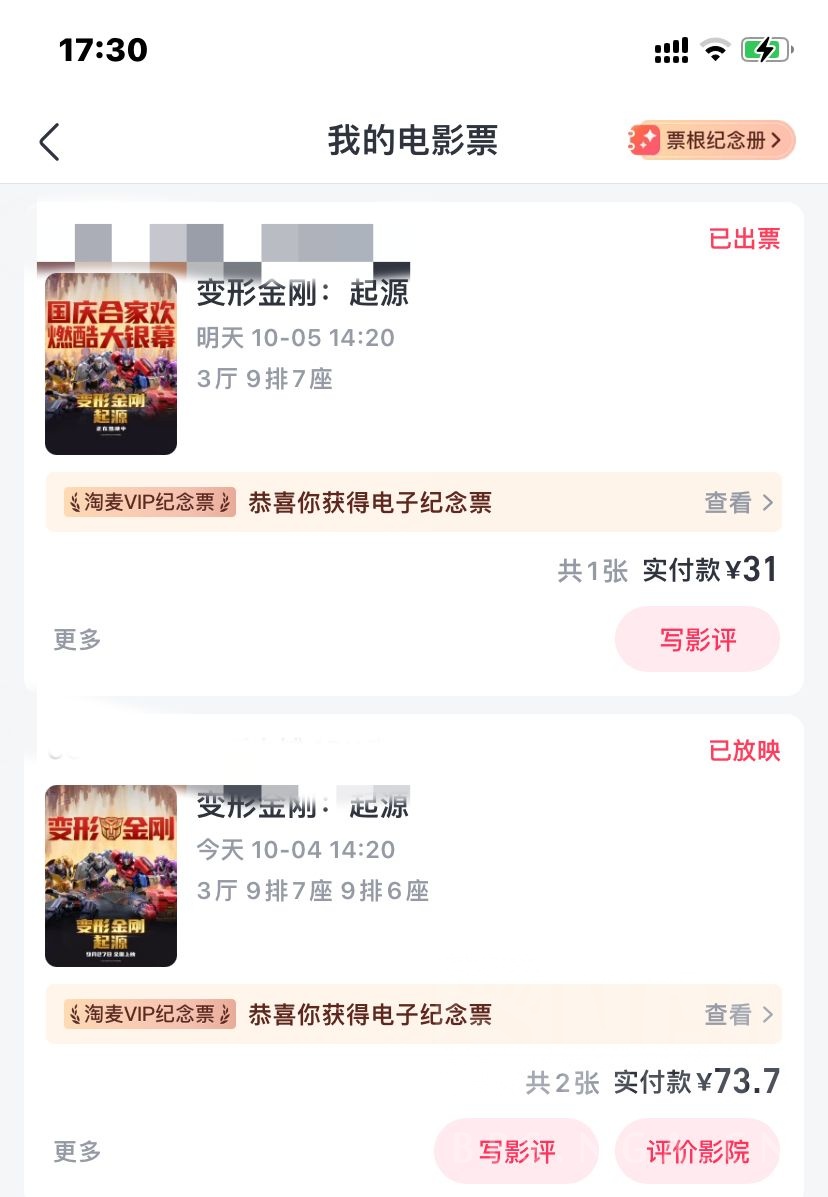The width and height of the screenshot is (828, 1197).
Task: View 电子纪念票 for the 10-04 ticket
Action: [738, 1015]
